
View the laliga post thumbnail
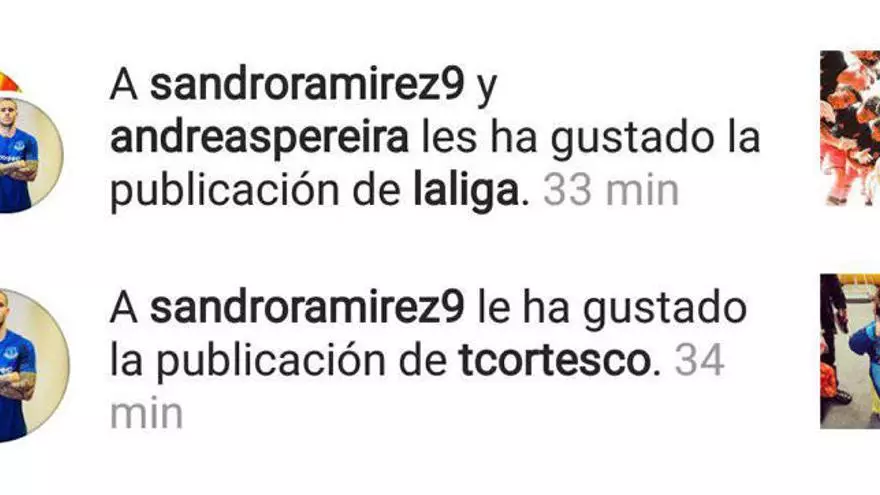[x=850, y=128]
